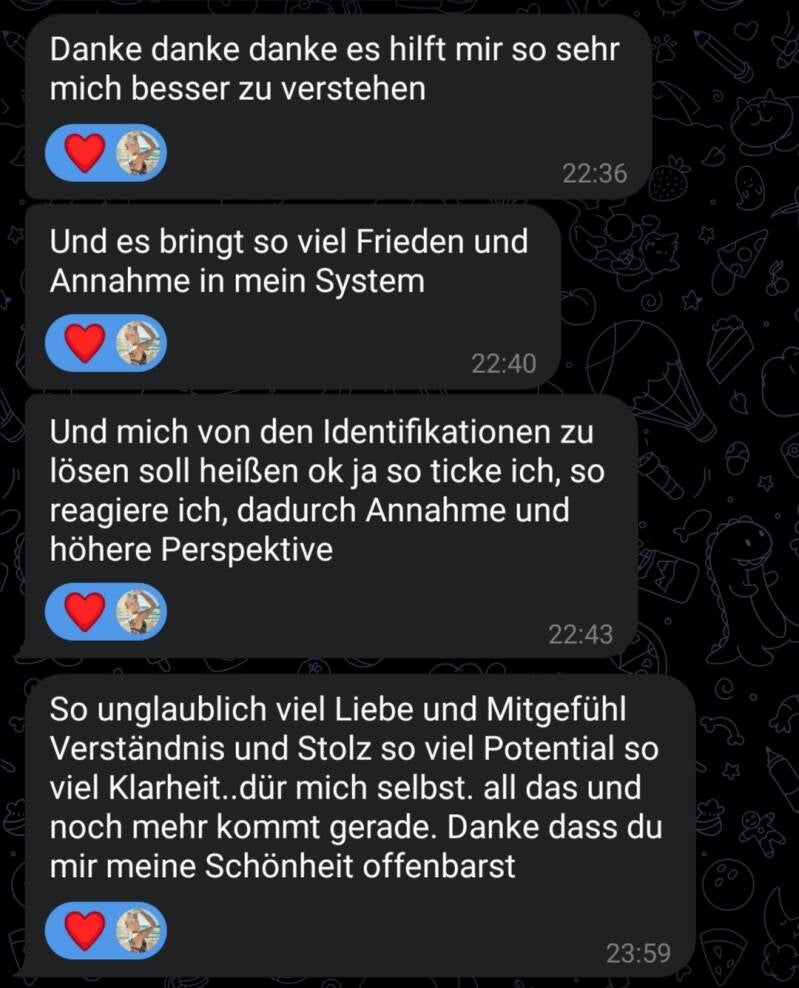
Task: Toggle heart reaction on the 23:59 message
Action: click(86, 930)
